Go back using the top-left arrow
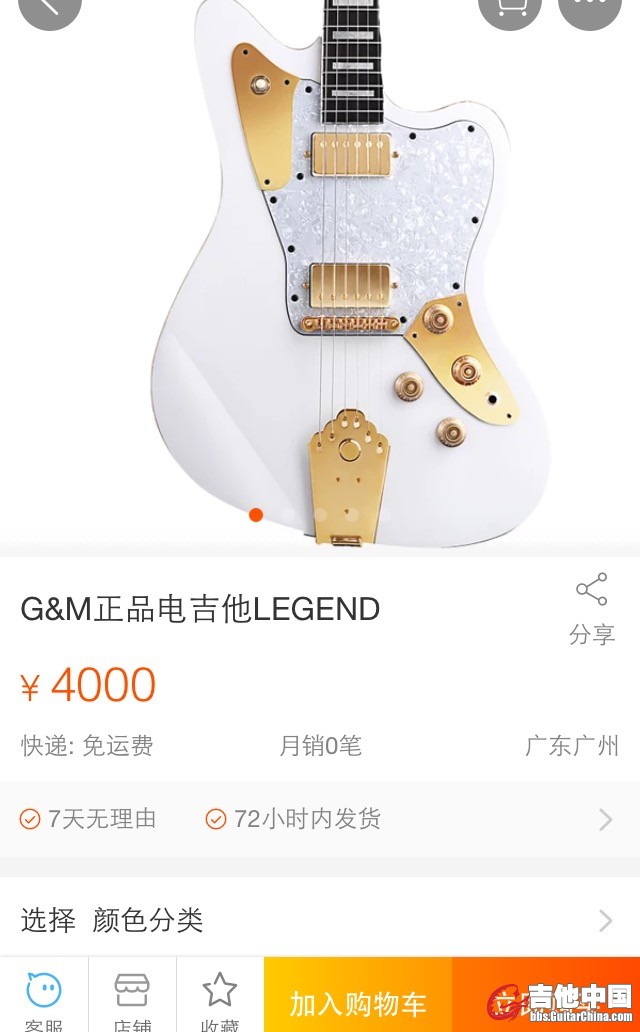The width and height of the screenshot is (640, 1032). pos(49,8)
